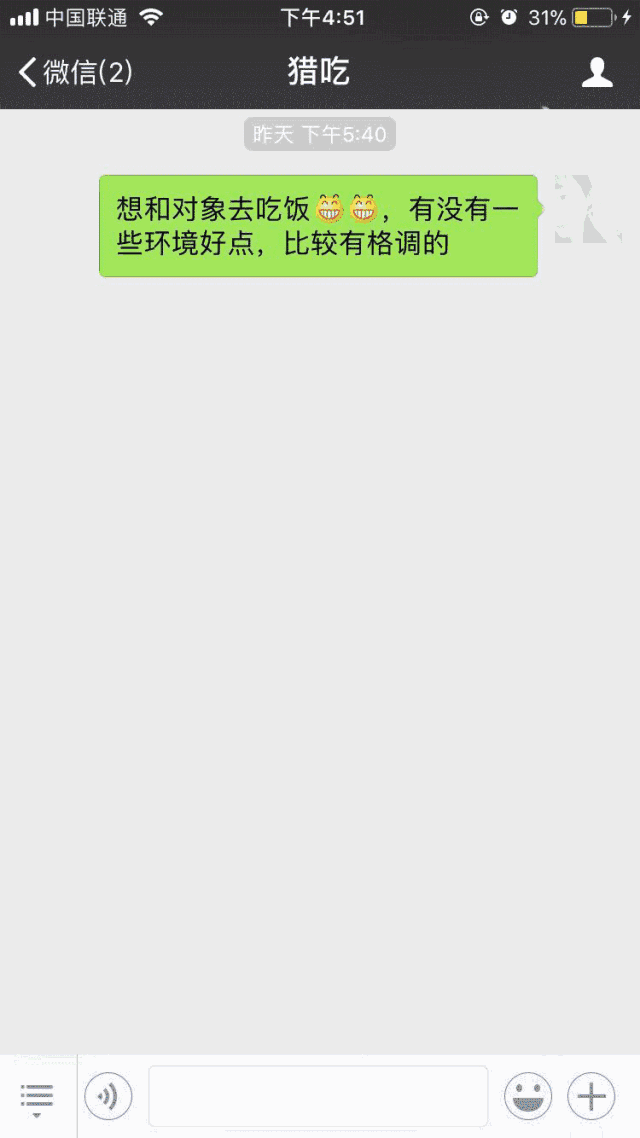Switch to voice input mode

tap(108, 1096)
